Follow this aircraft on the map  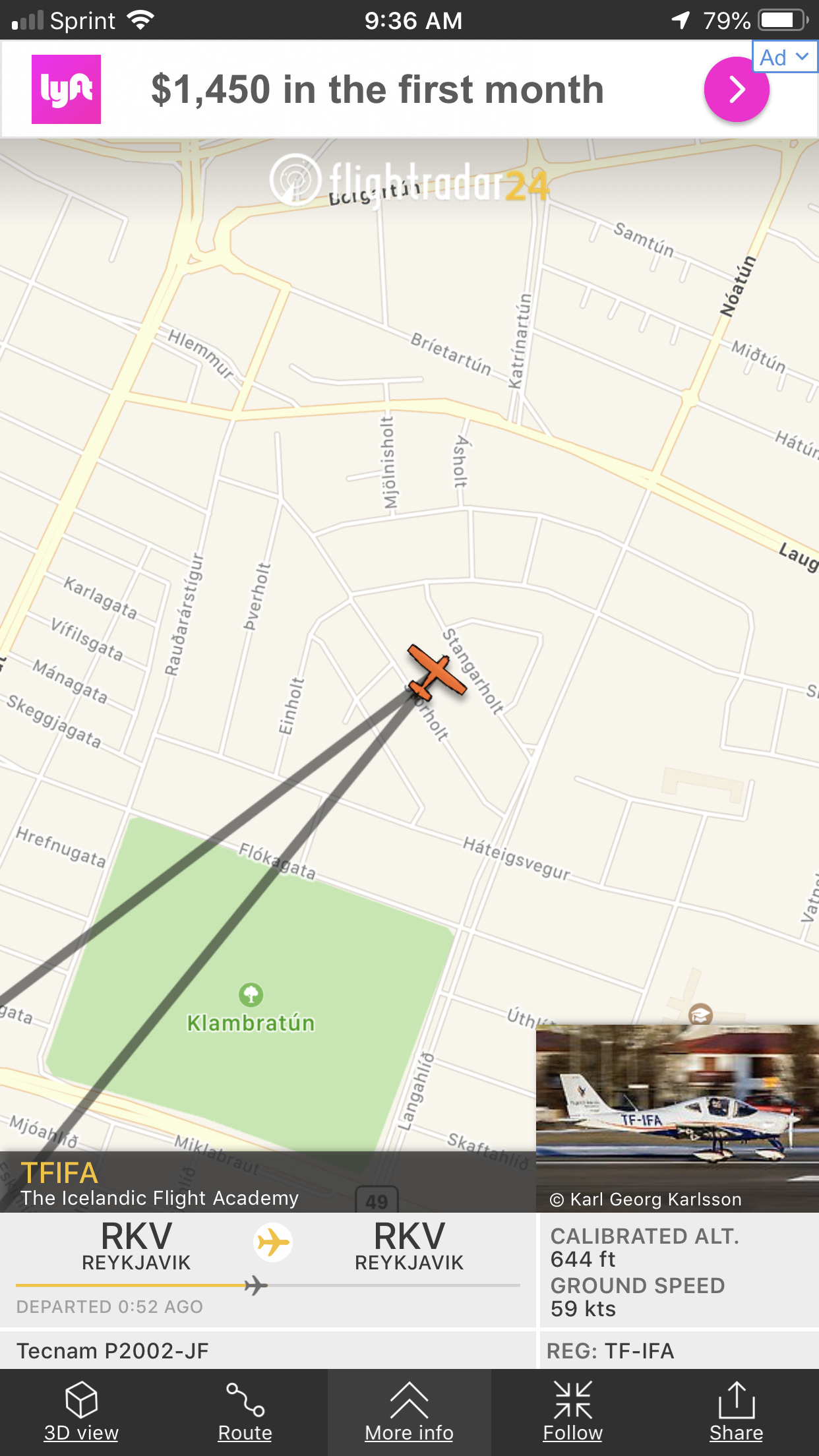[x=572, y=1412]
